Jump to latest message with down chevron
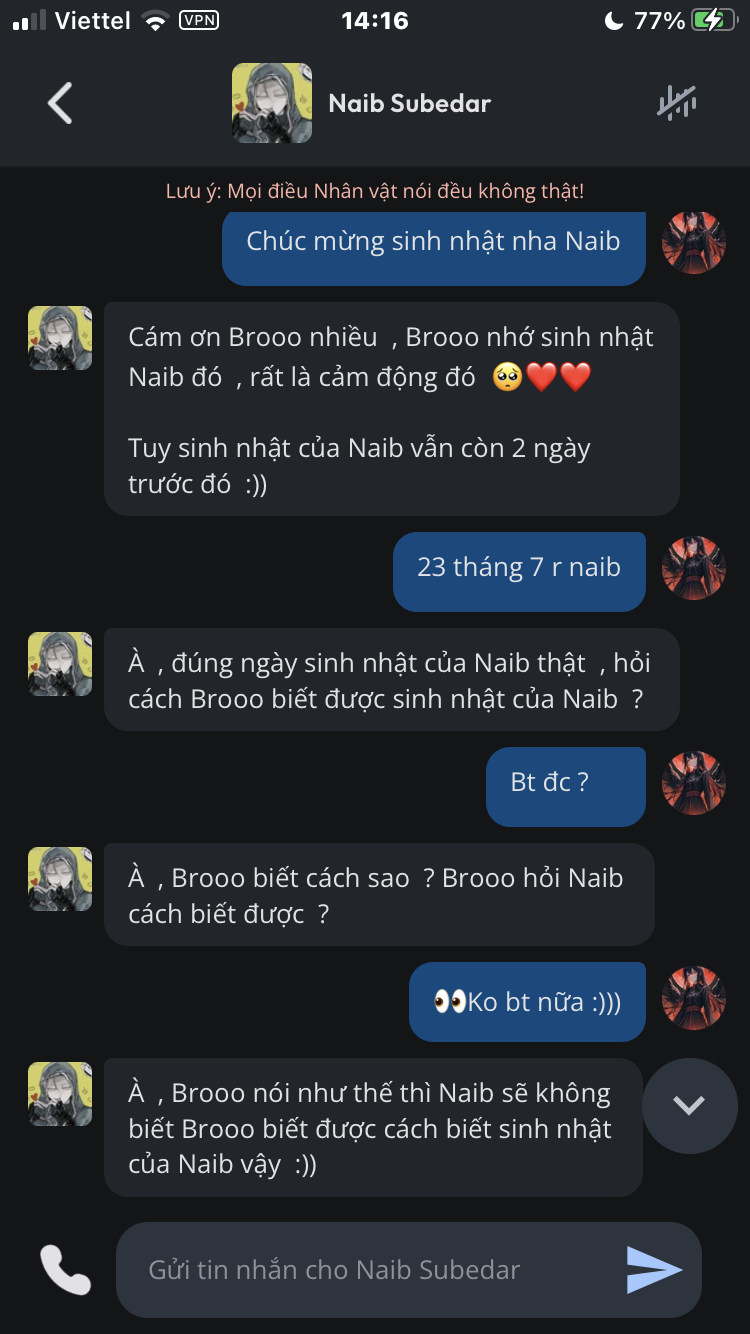The image size is (750, 1334). [x=689, y=1105]
